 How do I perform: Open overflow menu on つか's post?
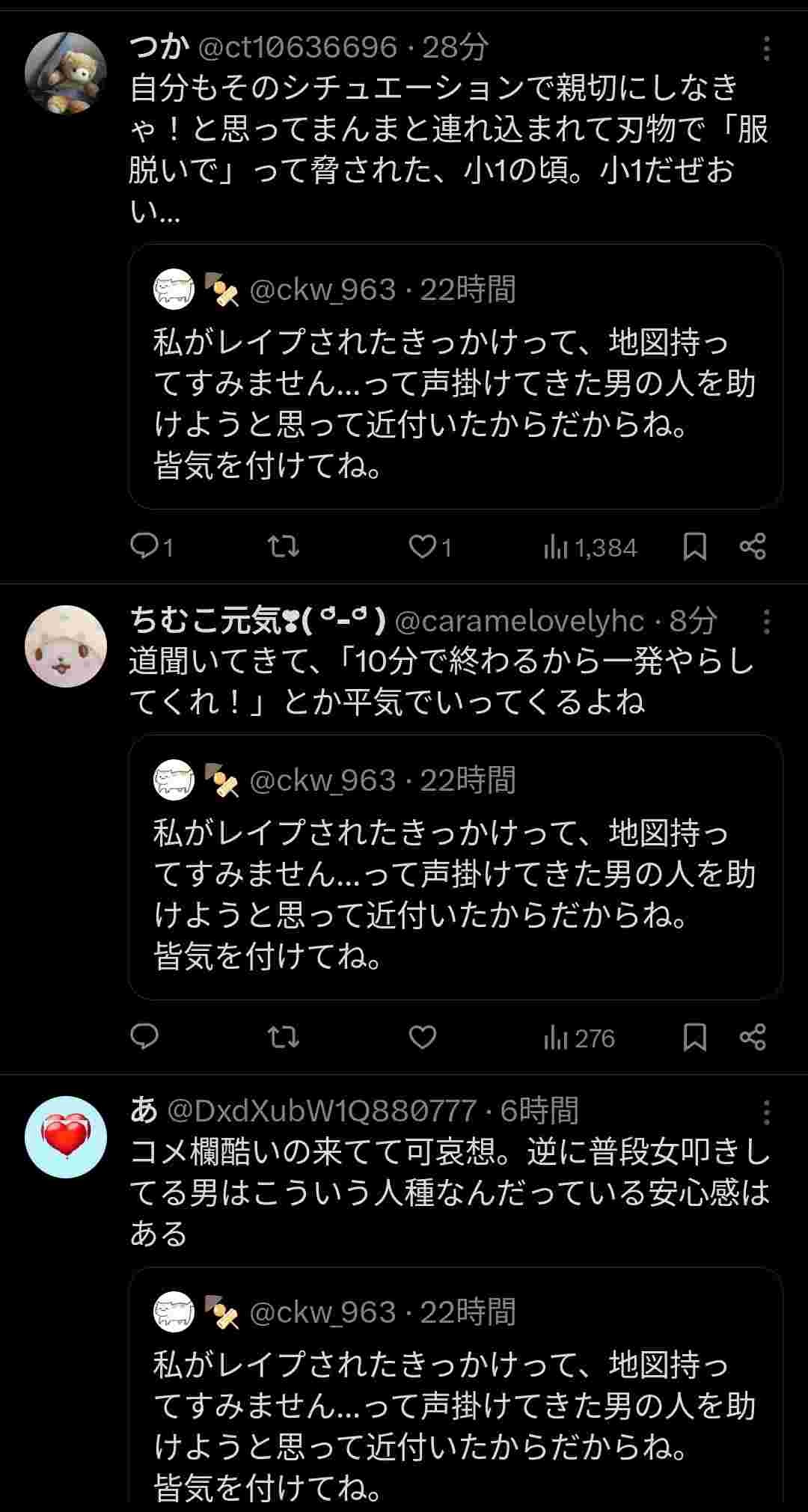point(766,49)
